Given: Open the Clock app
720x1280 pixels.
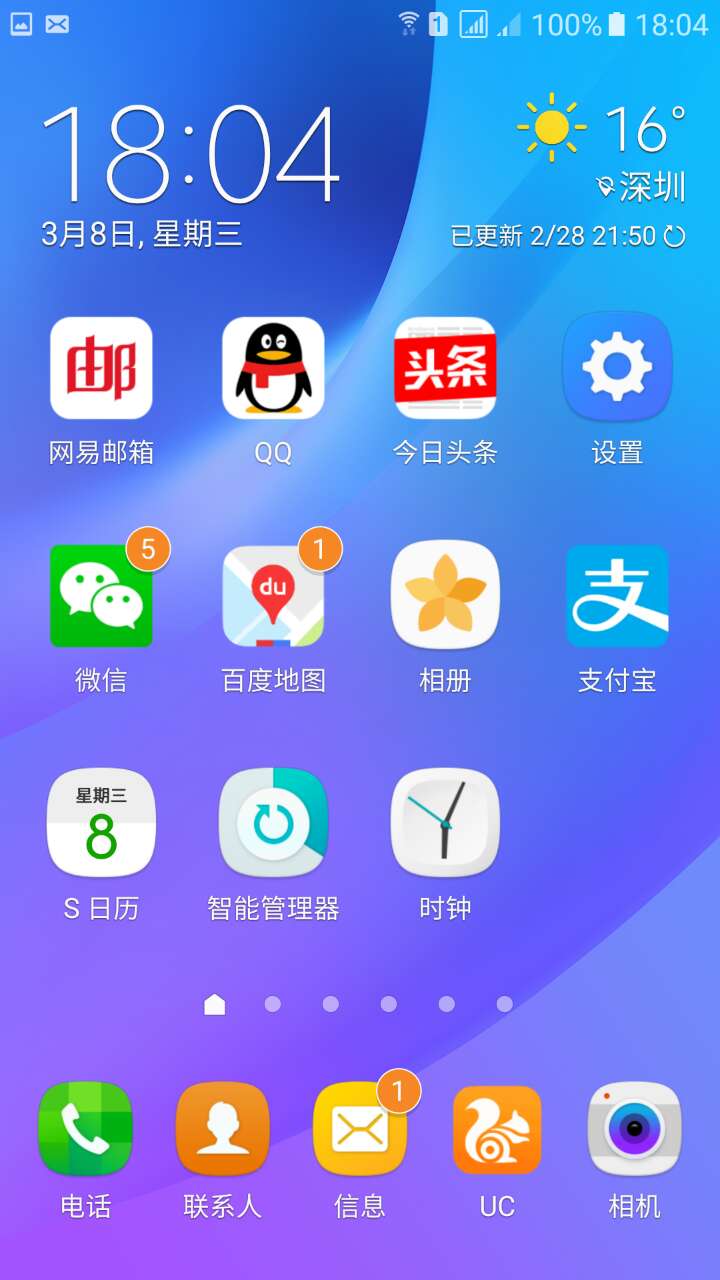Looking at the screenshot, I should [x=445, y=822].
